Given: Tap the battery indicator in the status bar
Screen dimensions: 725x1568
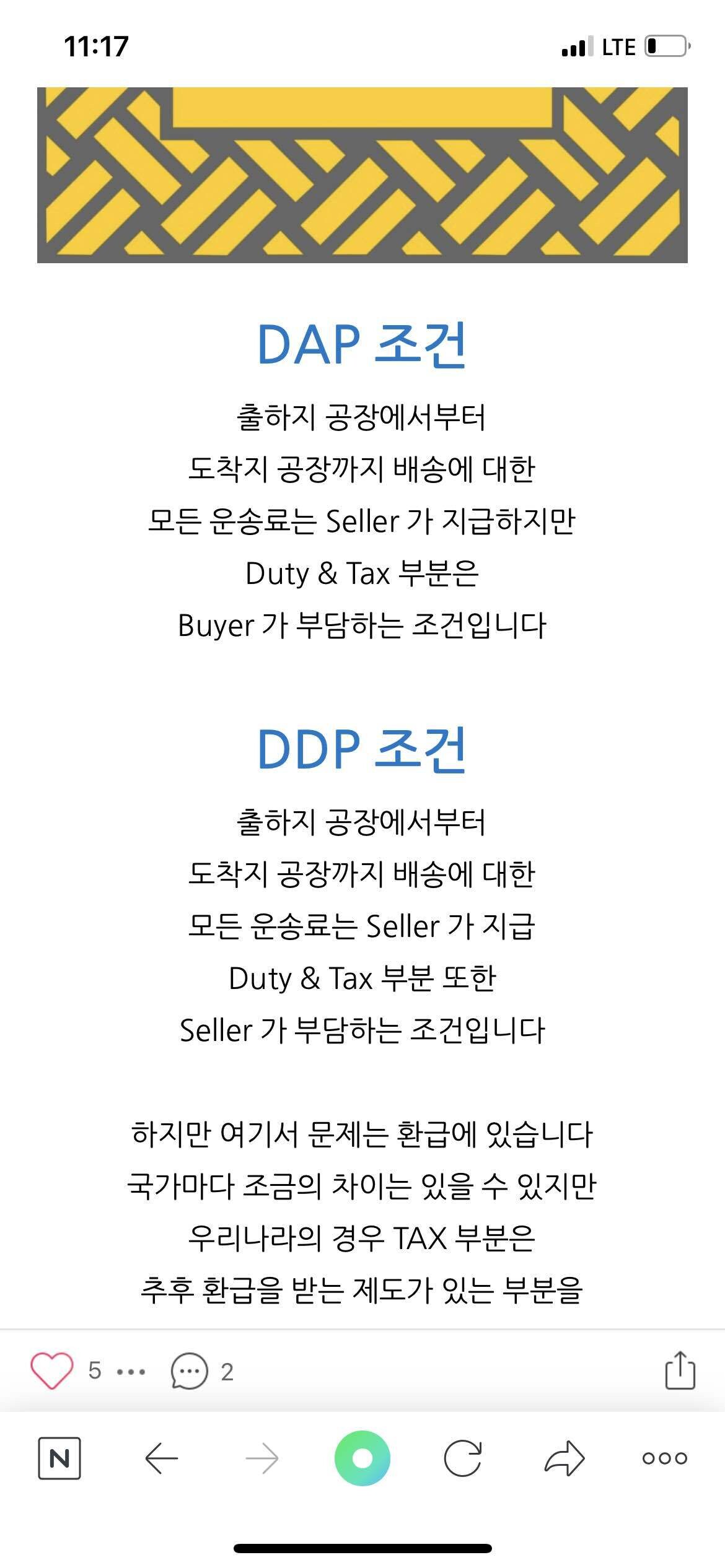Looking at the screenshot, I should click(666, 45).
